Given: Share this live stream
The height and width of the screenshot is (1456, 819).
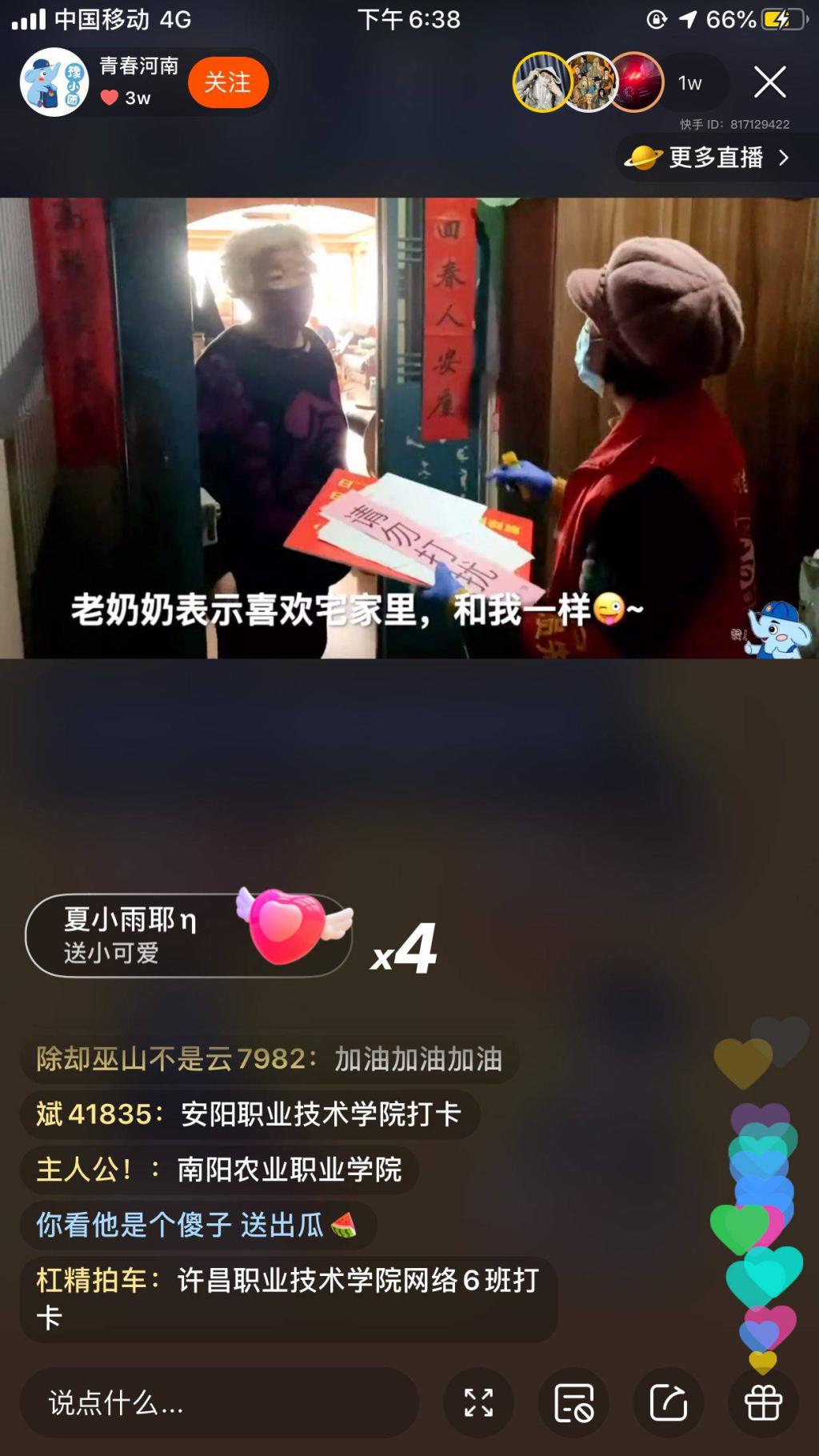Looking at the screenshot, I should click(x=668, y=1402).
